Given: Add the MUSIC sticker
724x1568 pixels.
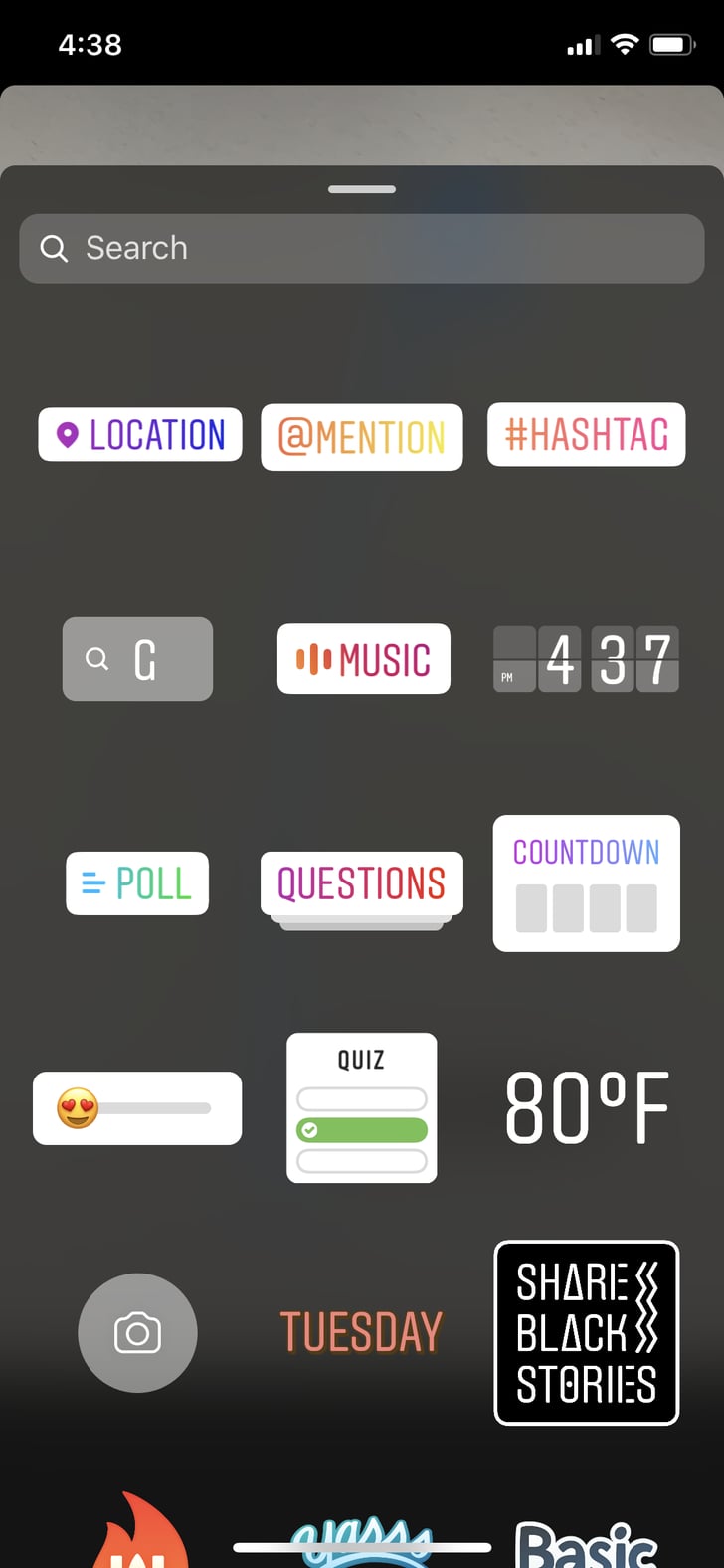Looking at the screenshot, I should click(363, 659).
